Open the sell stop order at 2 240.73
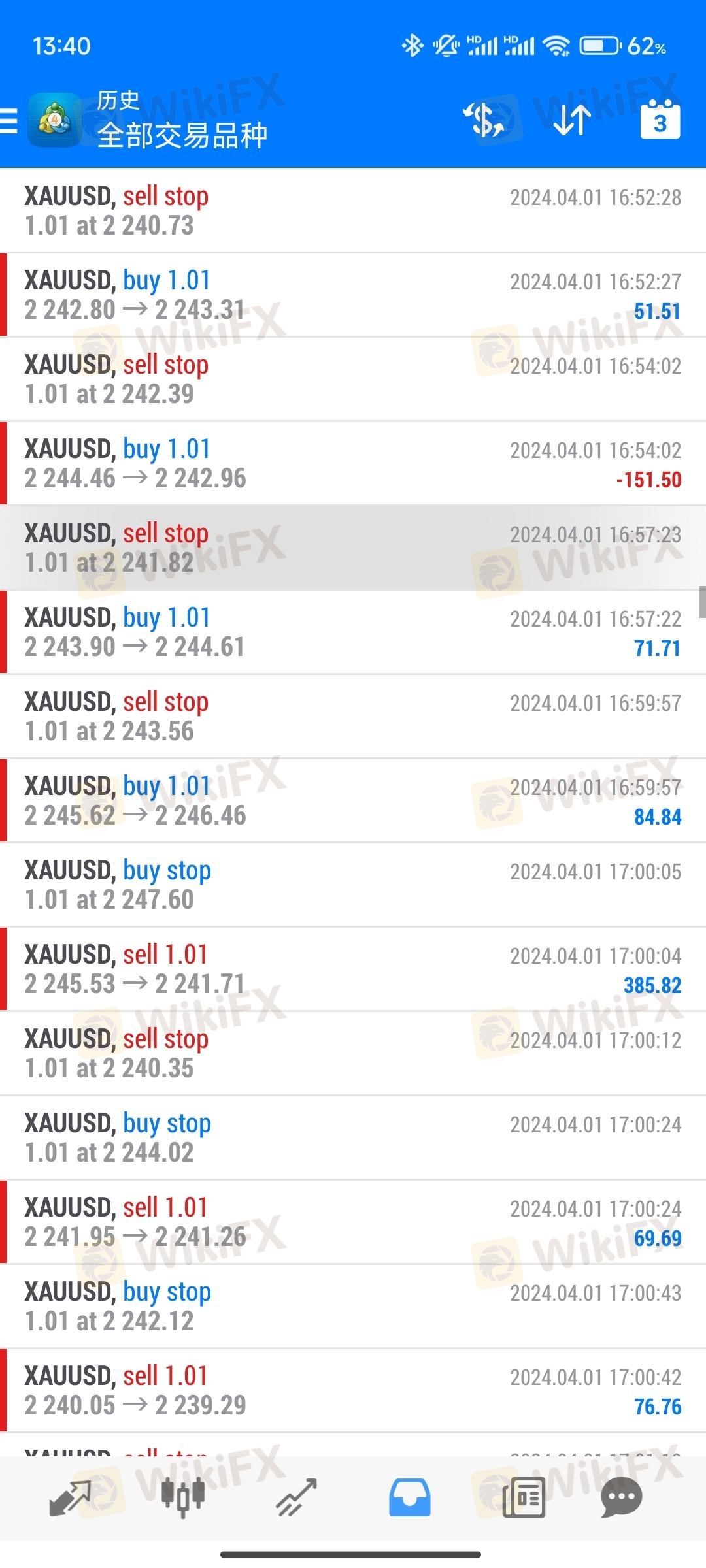This screenshot has height=1568, width=706. pos(353,211)
